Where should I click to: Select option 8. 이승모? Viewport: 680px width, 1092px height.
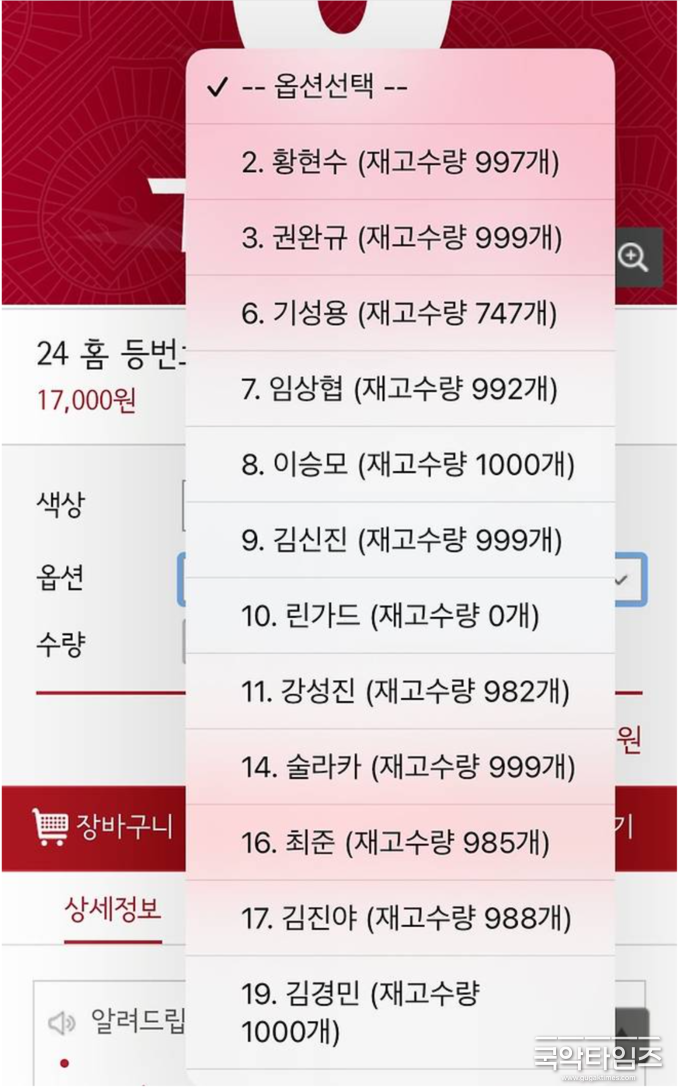pos(400,465)
